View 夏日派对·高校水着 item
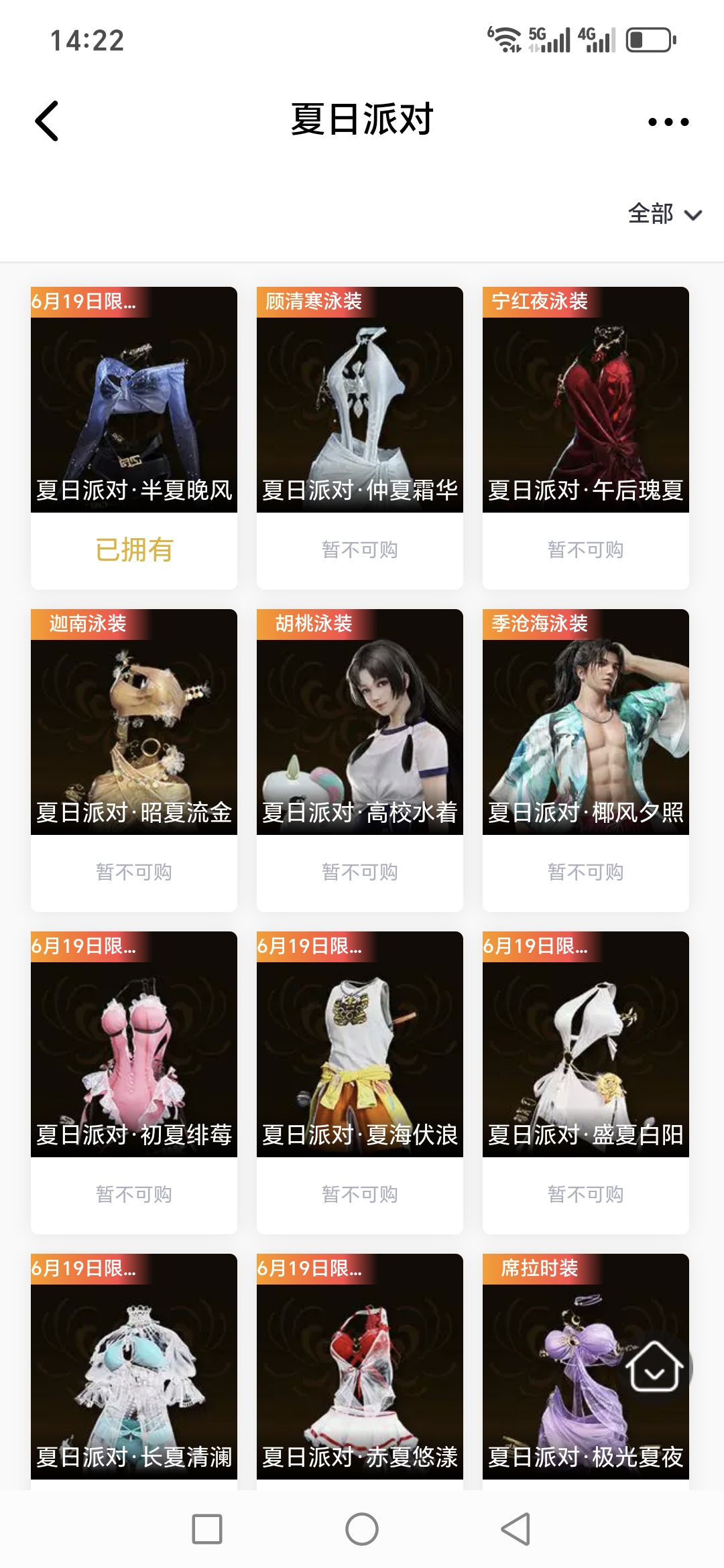Screen dimensions: 724x1568 click(360, 722)
